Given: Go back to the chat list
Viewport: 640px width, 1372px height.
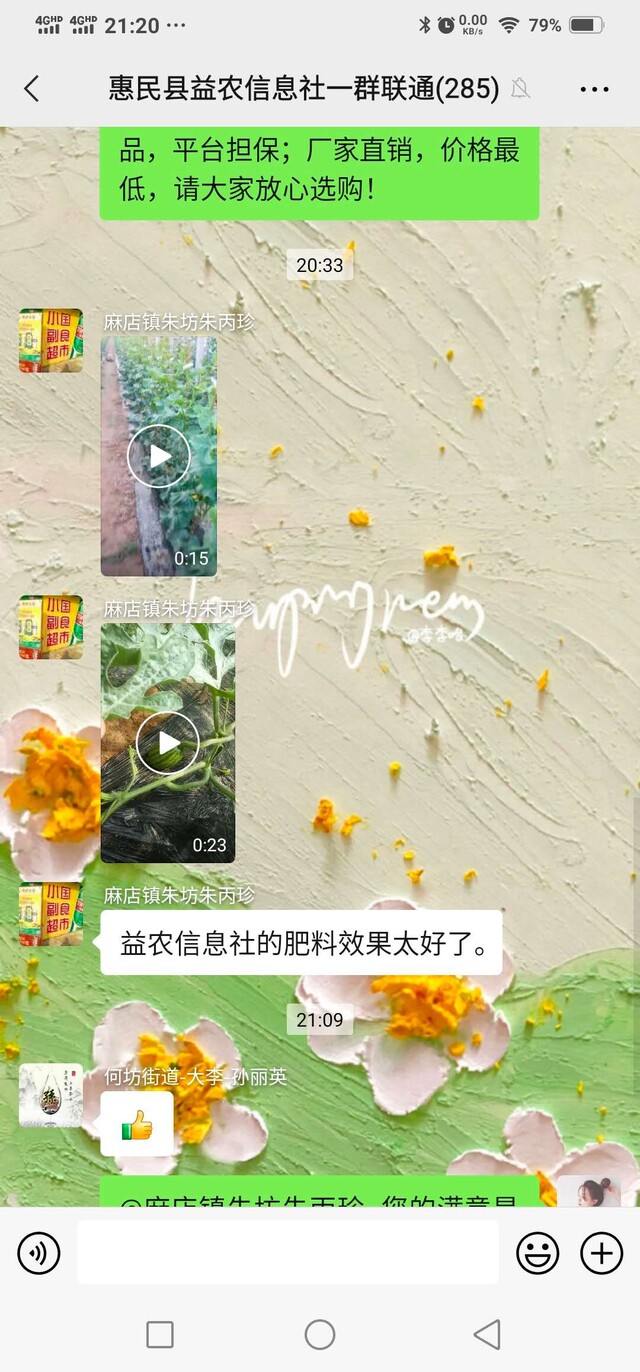Looking at the screenshot, I should coord(32,89).
